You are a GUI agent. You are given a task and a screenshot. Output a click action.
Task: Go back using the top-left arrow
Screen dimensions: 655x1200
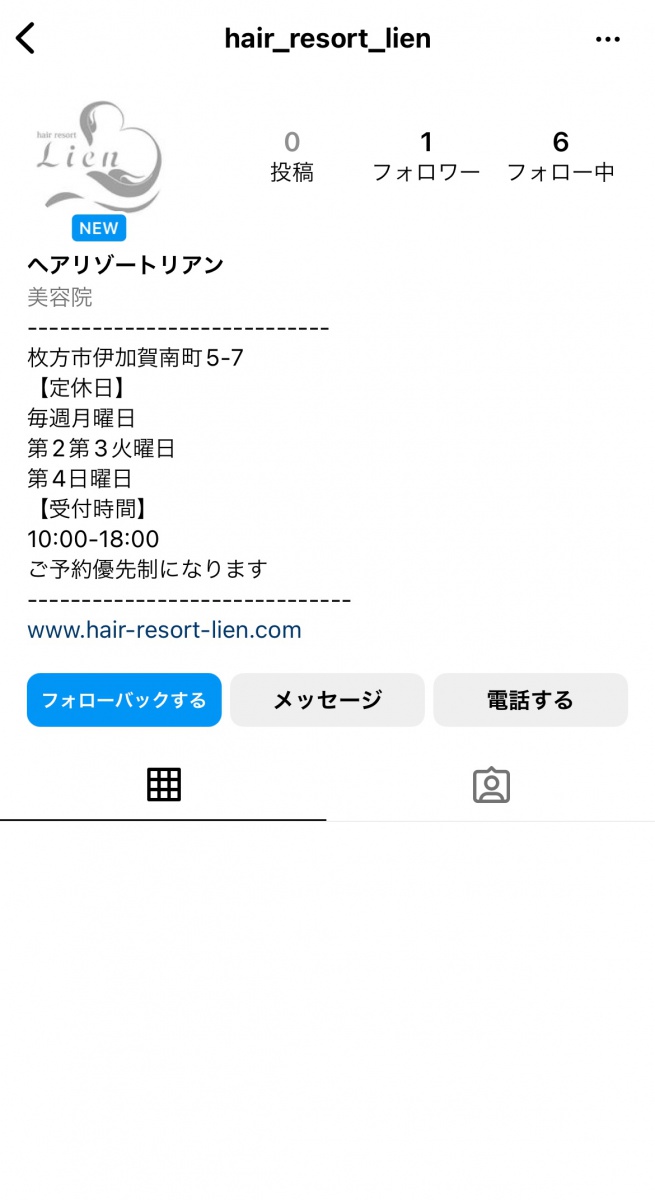coord(25,39)
